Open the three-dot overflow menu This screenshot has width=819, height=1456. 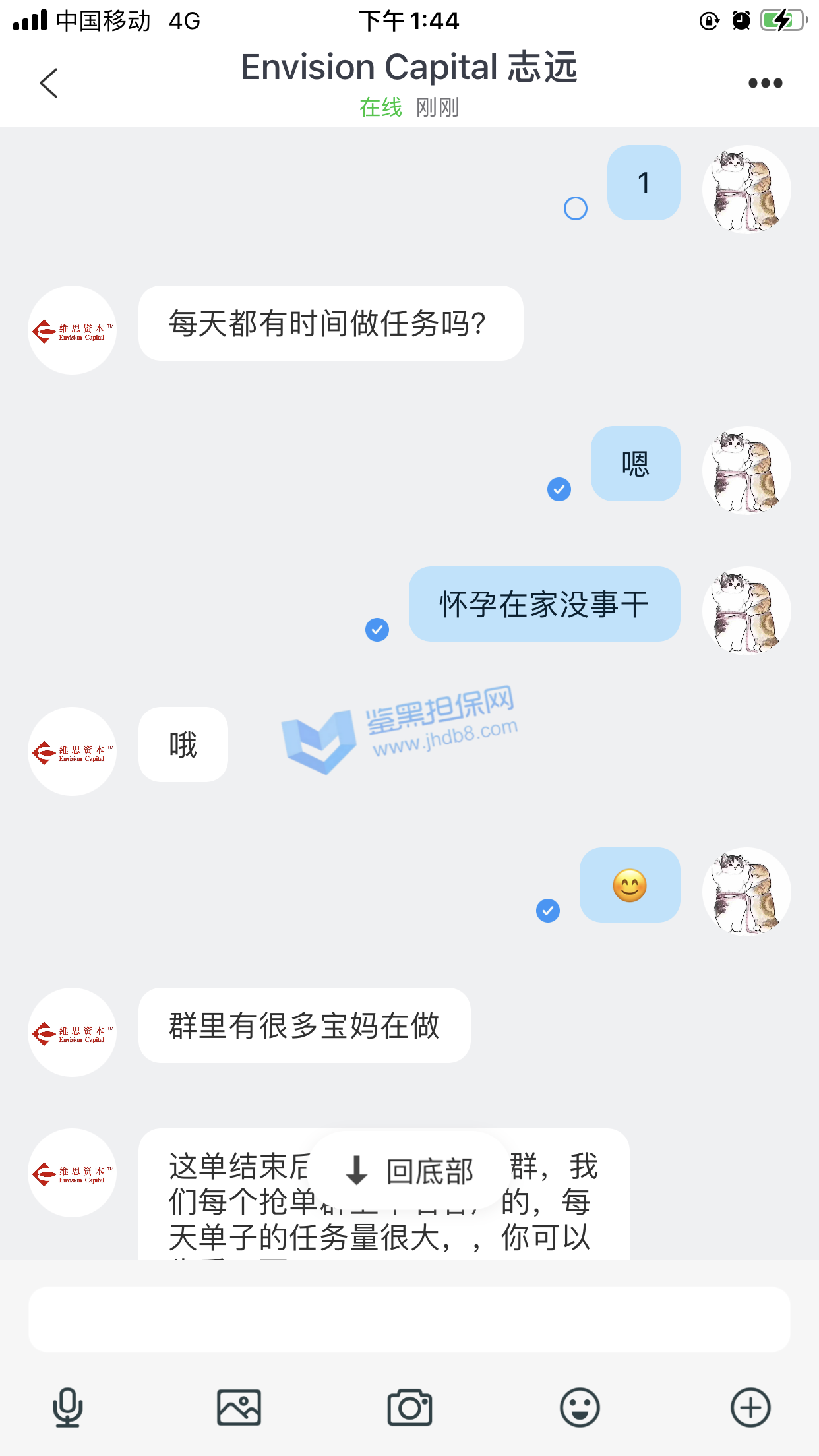click(765, 83)
